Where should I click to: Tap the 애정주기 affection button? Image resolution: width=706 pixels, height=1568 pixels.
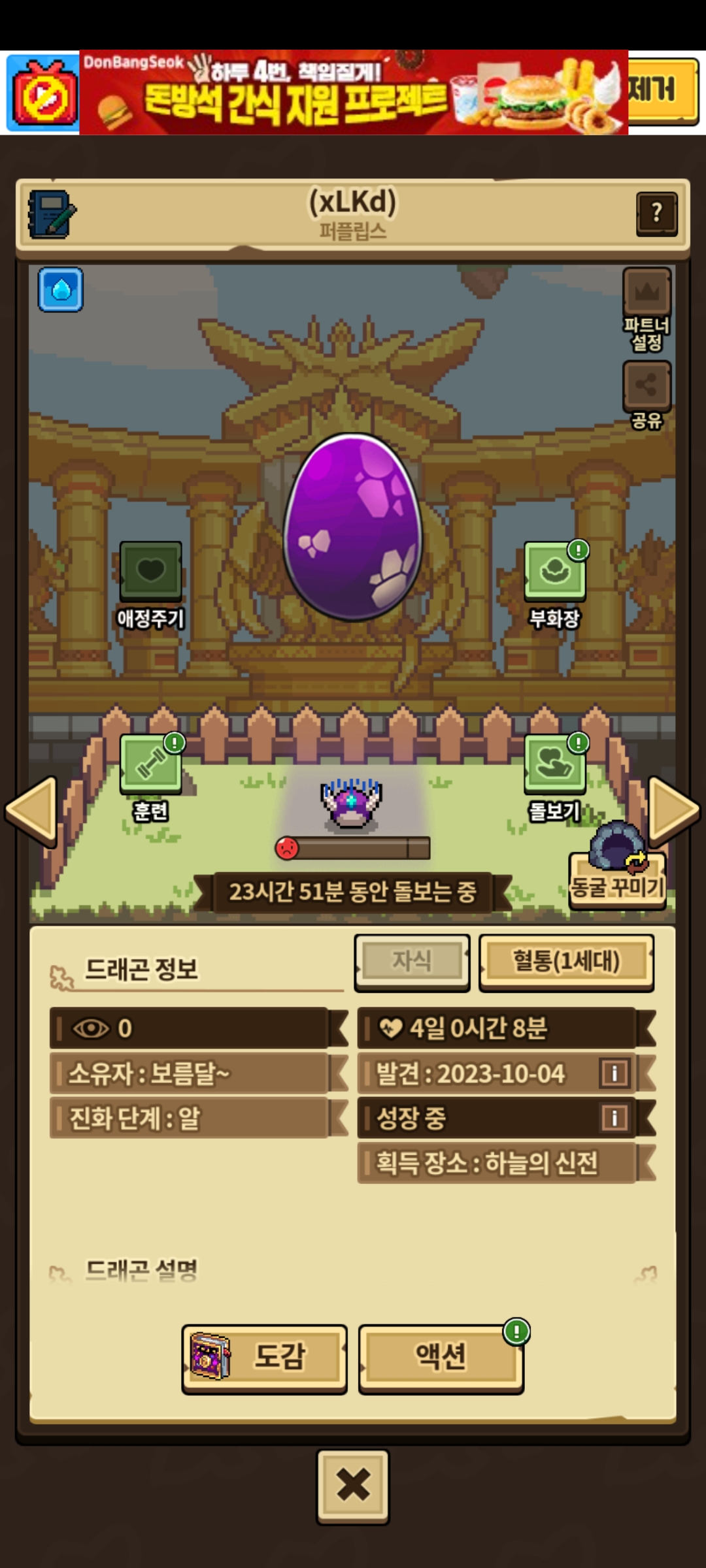click(150, 572)
